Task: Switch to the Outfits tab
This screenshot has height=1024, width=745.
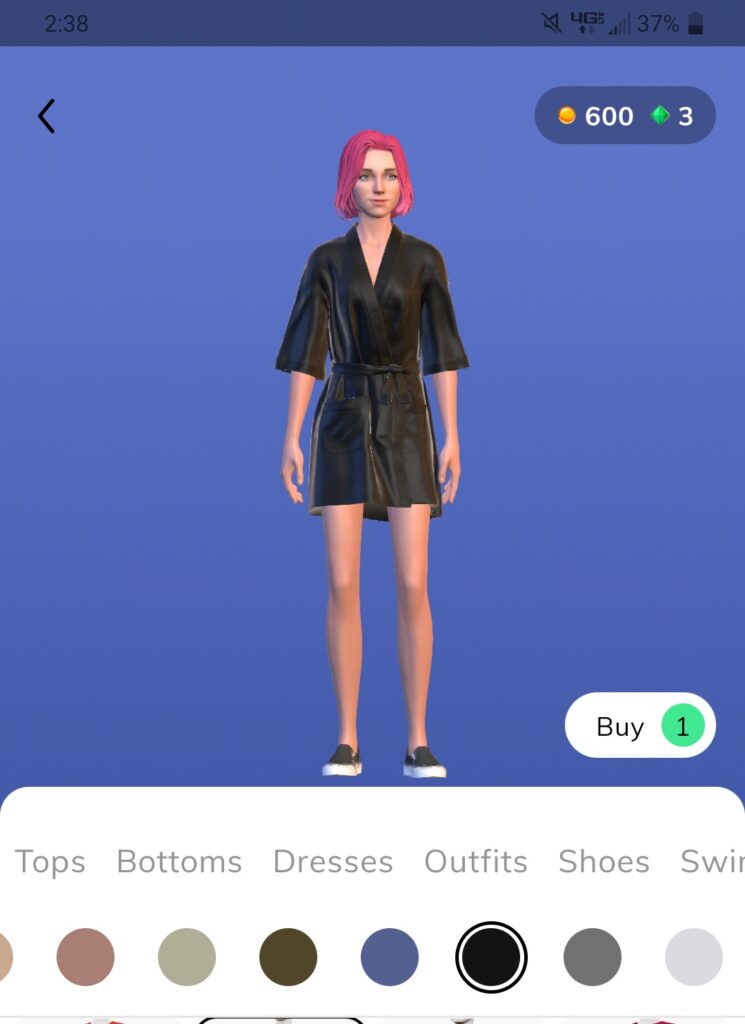Action: click(475, 862)
